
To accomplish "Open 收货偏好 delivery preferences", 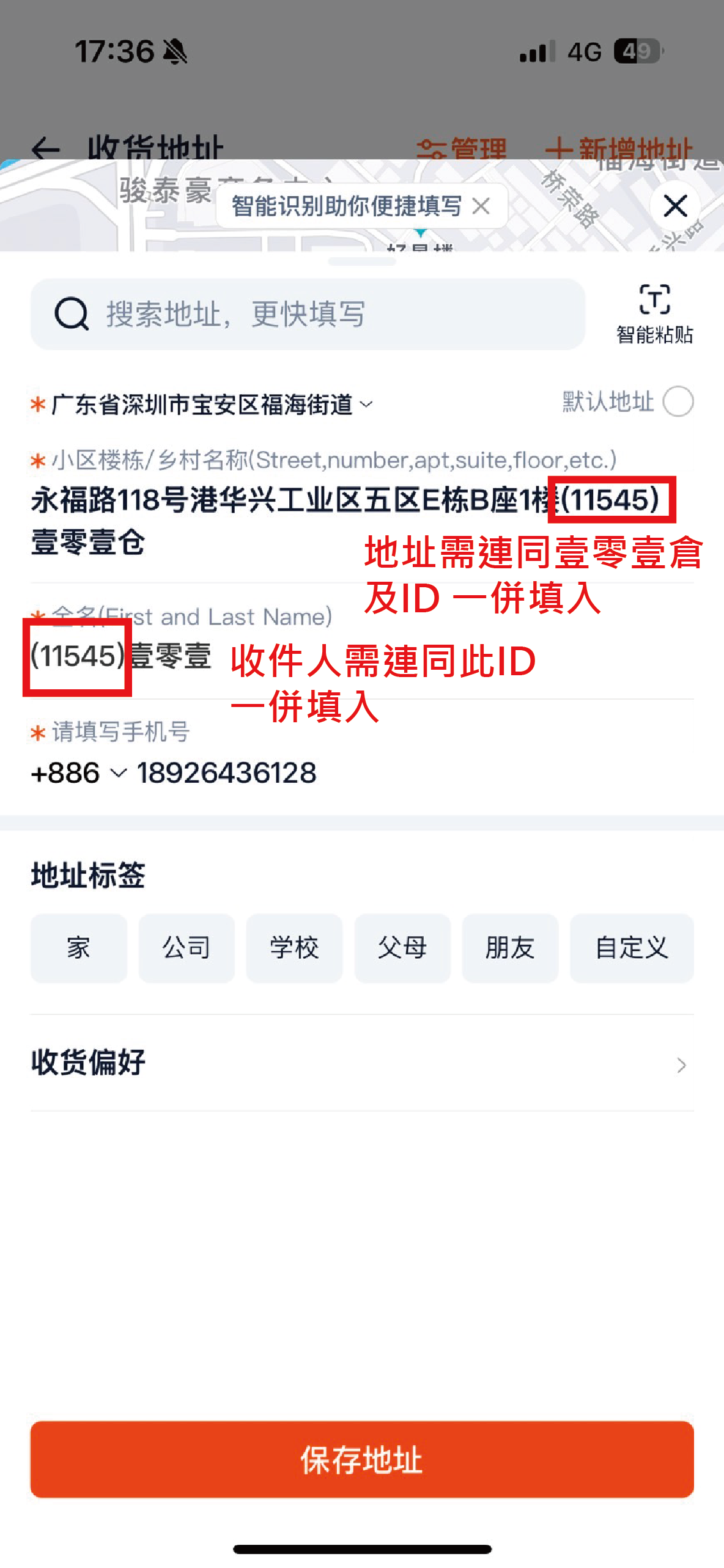I will pyautogui.click(x=361, y=1063).
